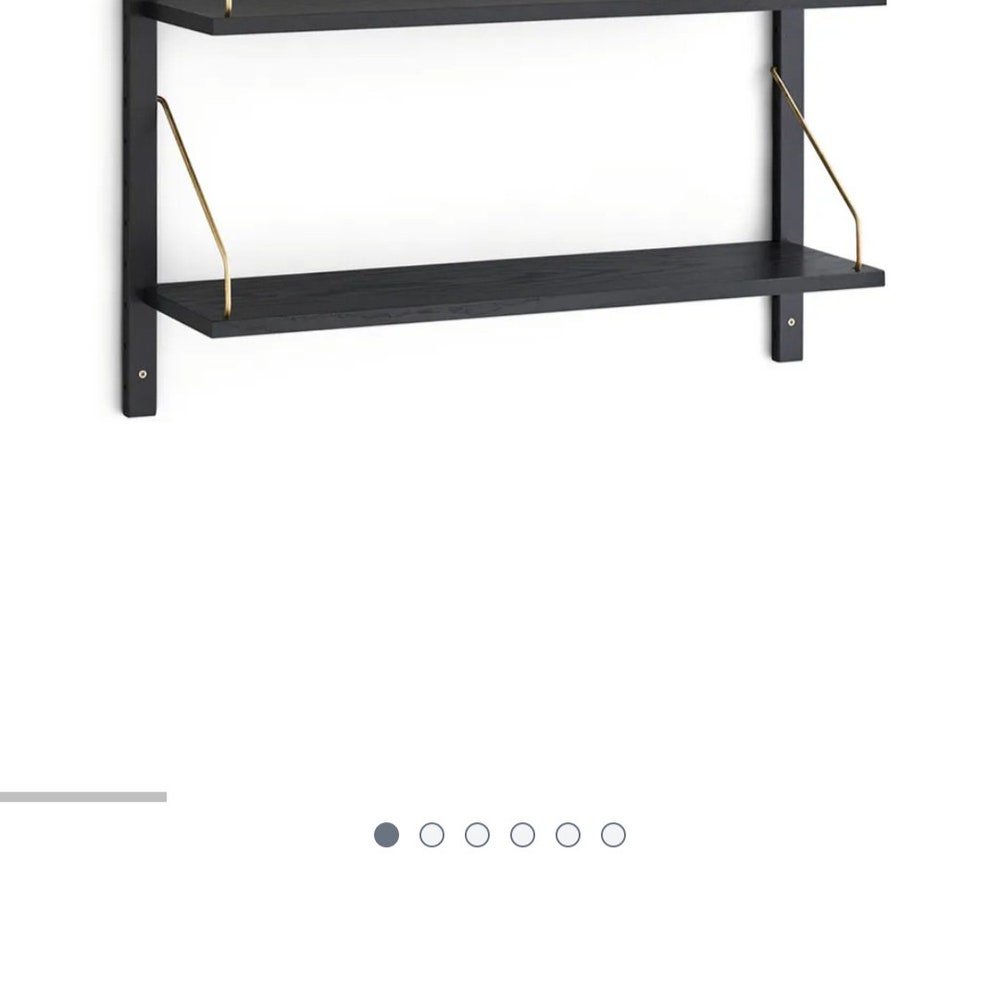1000x1000 pixels.
Task: Tap the sixth and last image dot
Action: 613,835
